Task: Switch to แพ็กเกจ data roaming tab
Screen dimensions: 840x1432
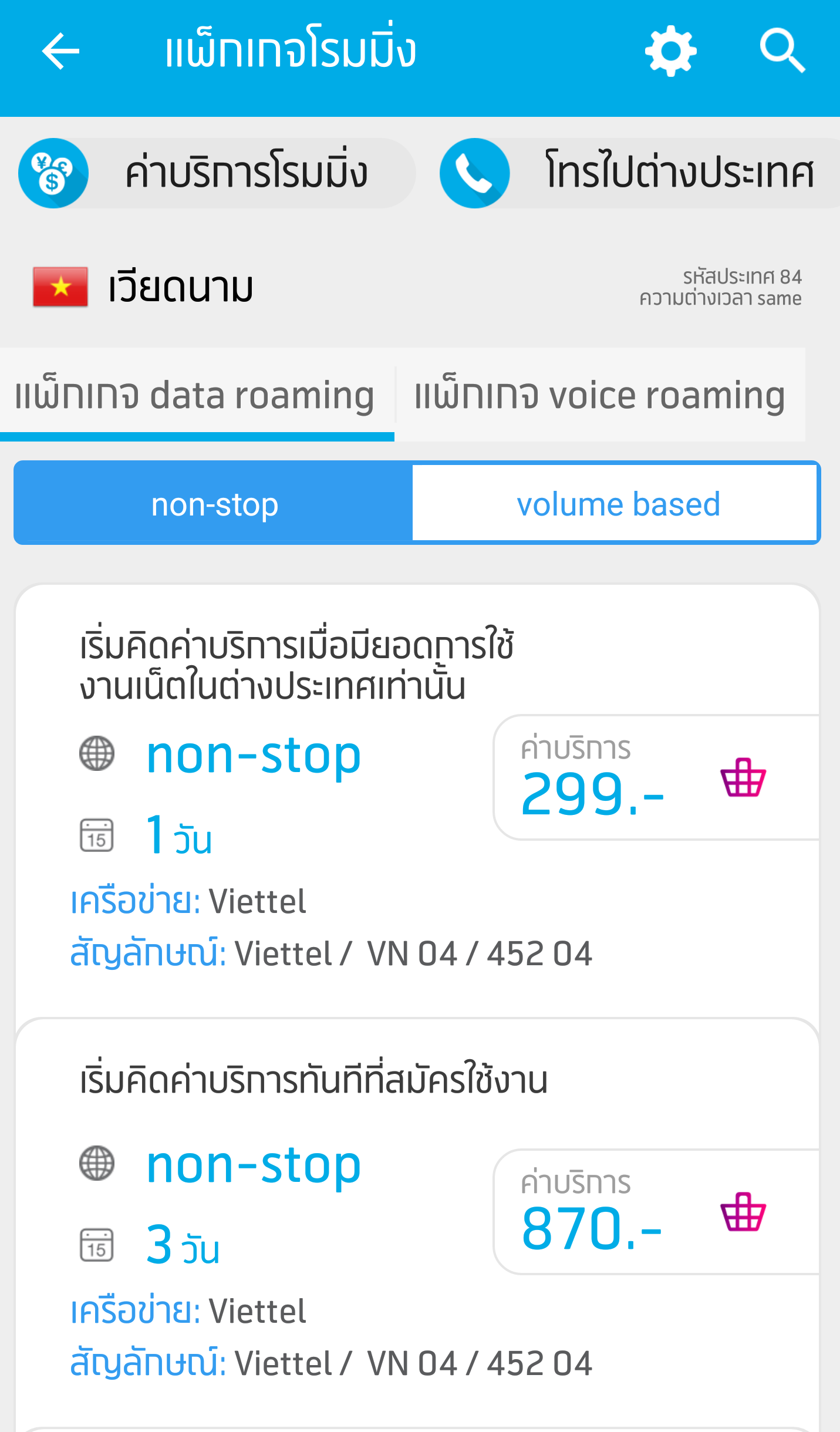Action: click(195, 395)
